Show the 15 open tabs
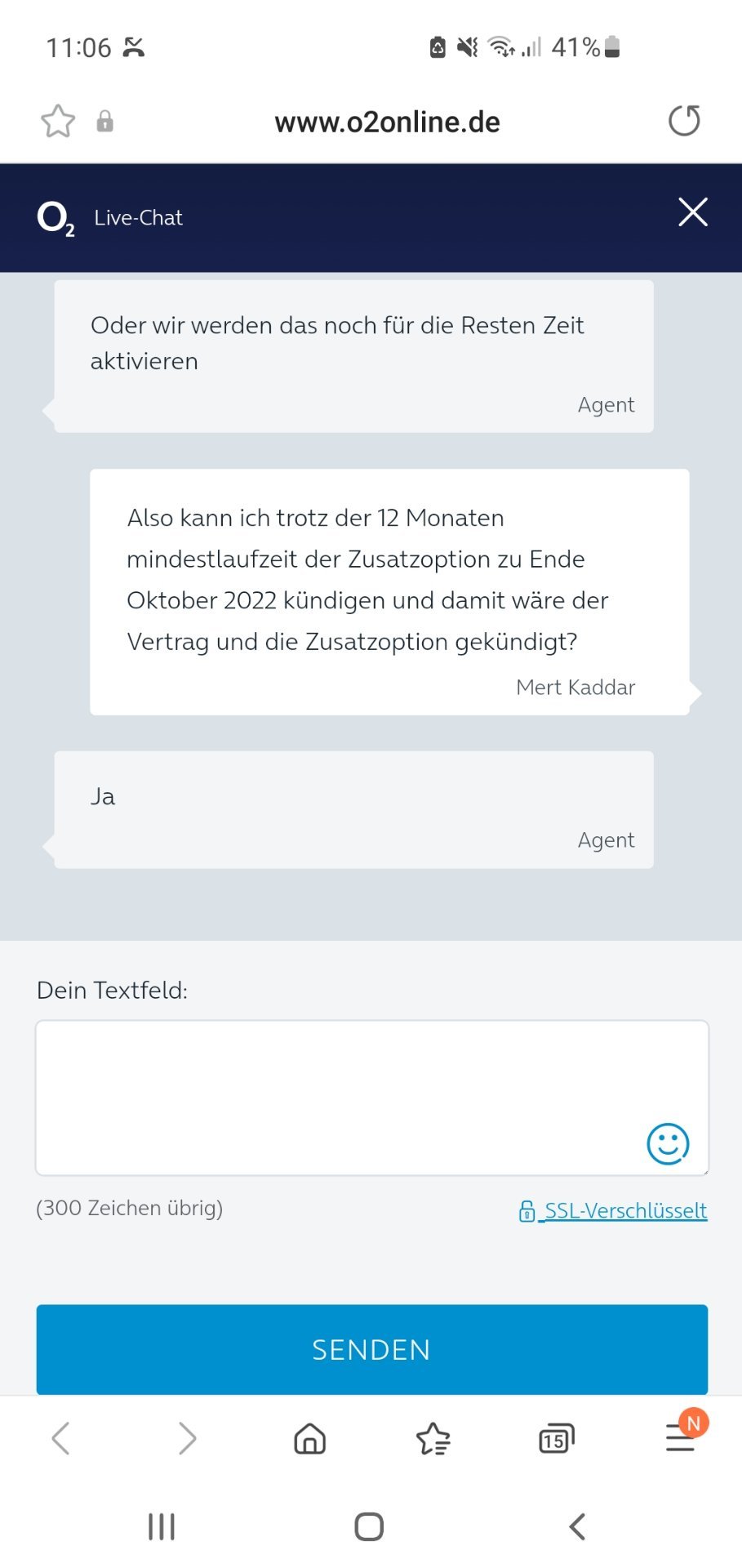The height and width of the screenshot is (1568, 742). 557,1439
